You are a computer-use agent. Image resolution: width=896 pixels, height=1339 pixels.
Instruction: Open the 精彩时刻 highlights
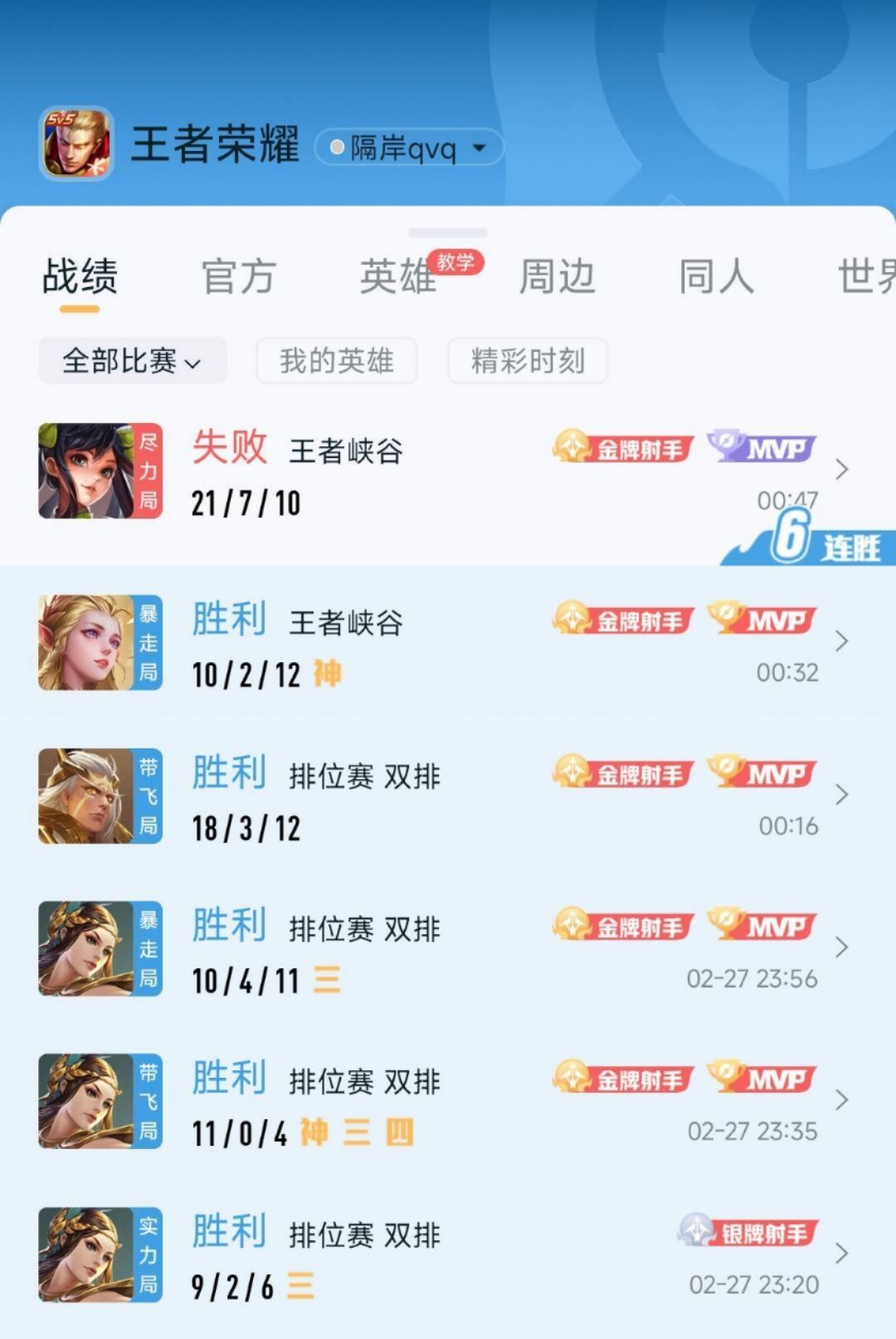pos(528,361)
